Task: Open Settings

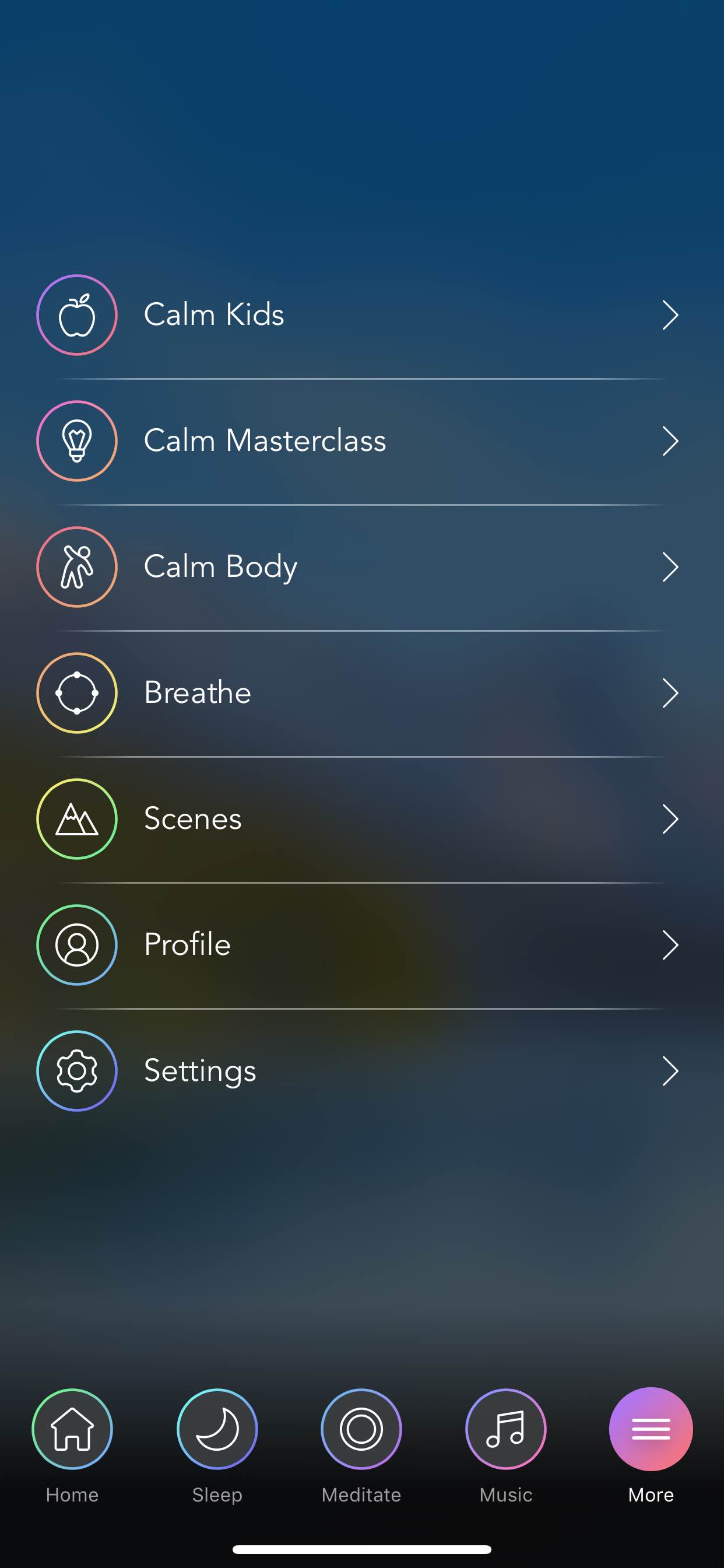Action: point(362,1070)
